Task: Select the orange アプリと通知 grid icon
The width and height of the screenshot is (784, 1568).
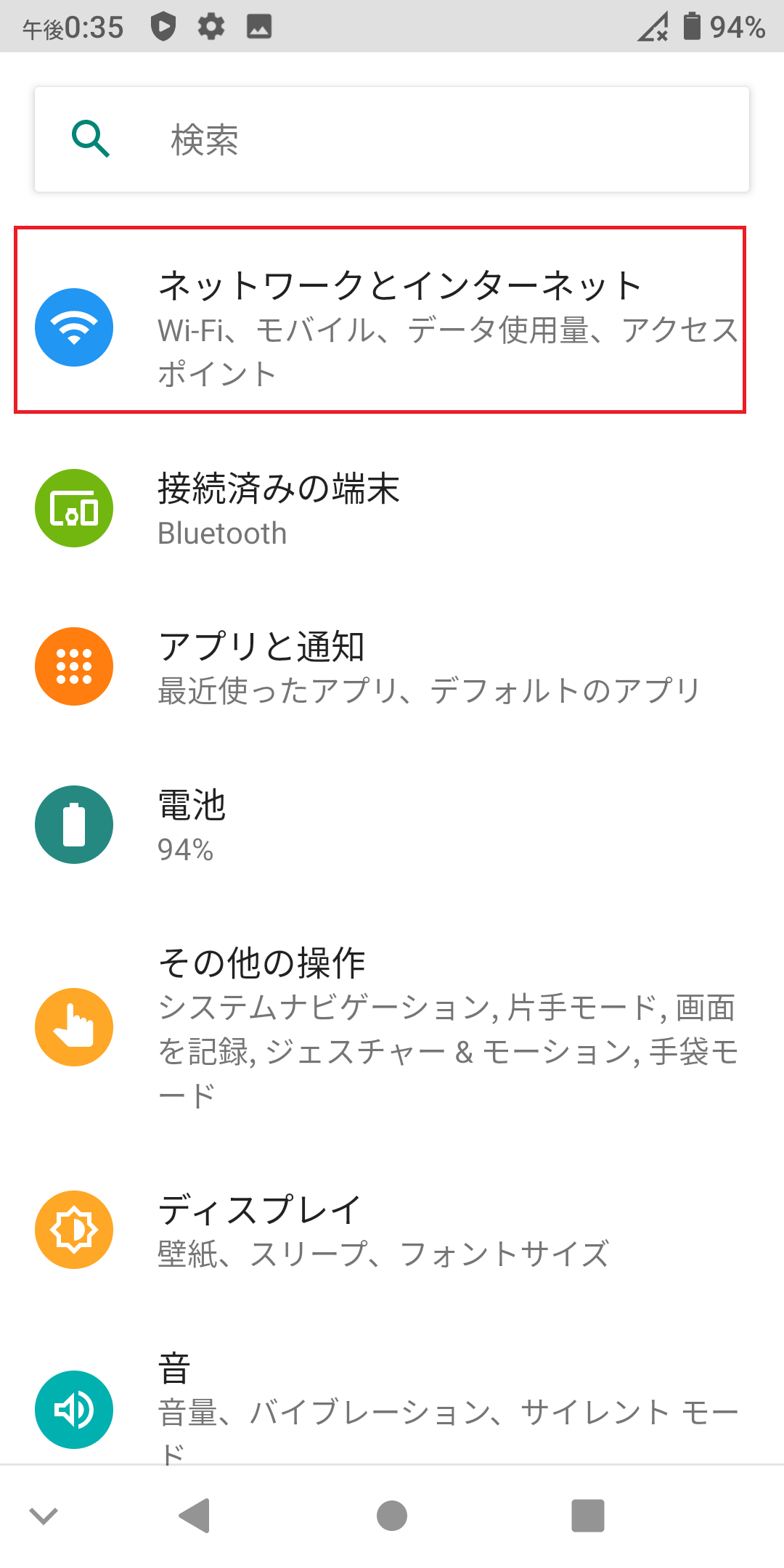Action: [x=73, y=666]
